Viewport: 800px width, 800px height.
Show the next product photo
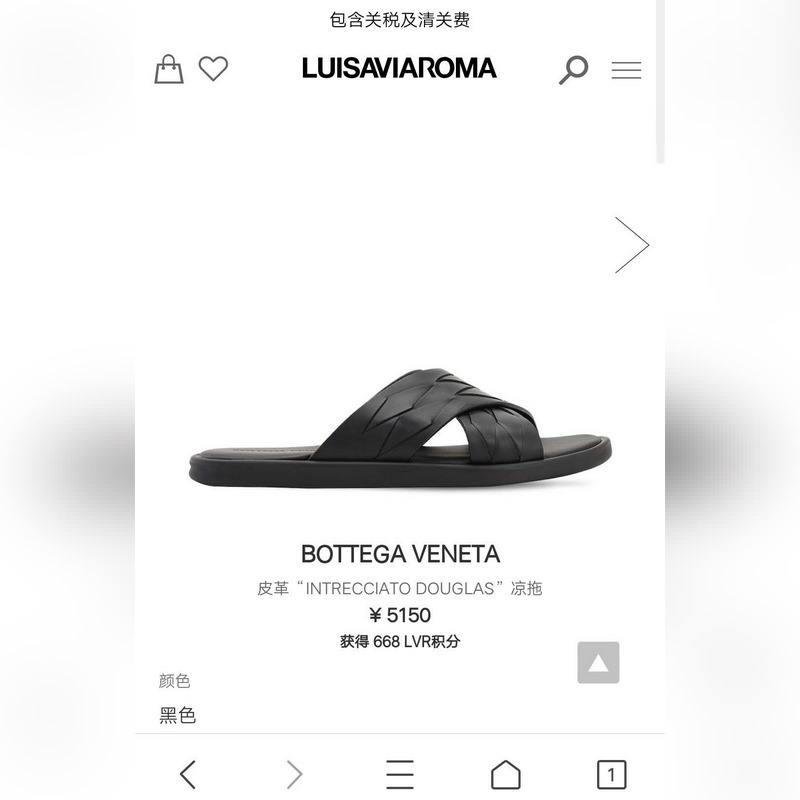tap(632, 245)
